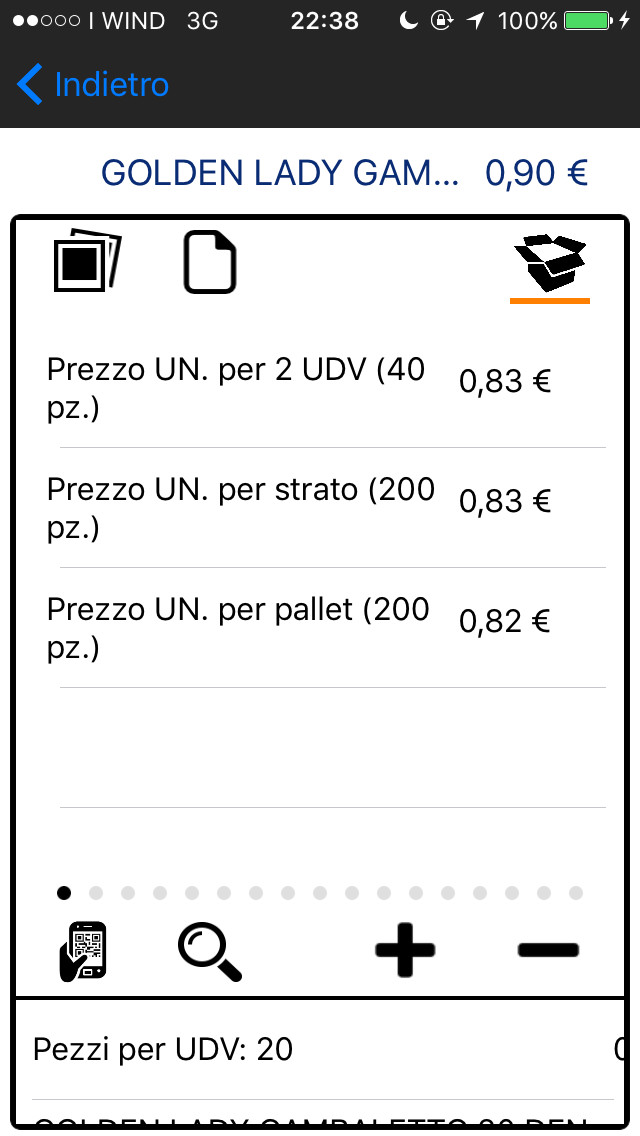Viewport: 640px width, 1136px height.
Task: Decrease quantity with the minus button
Action: click(x=548, y=948)
